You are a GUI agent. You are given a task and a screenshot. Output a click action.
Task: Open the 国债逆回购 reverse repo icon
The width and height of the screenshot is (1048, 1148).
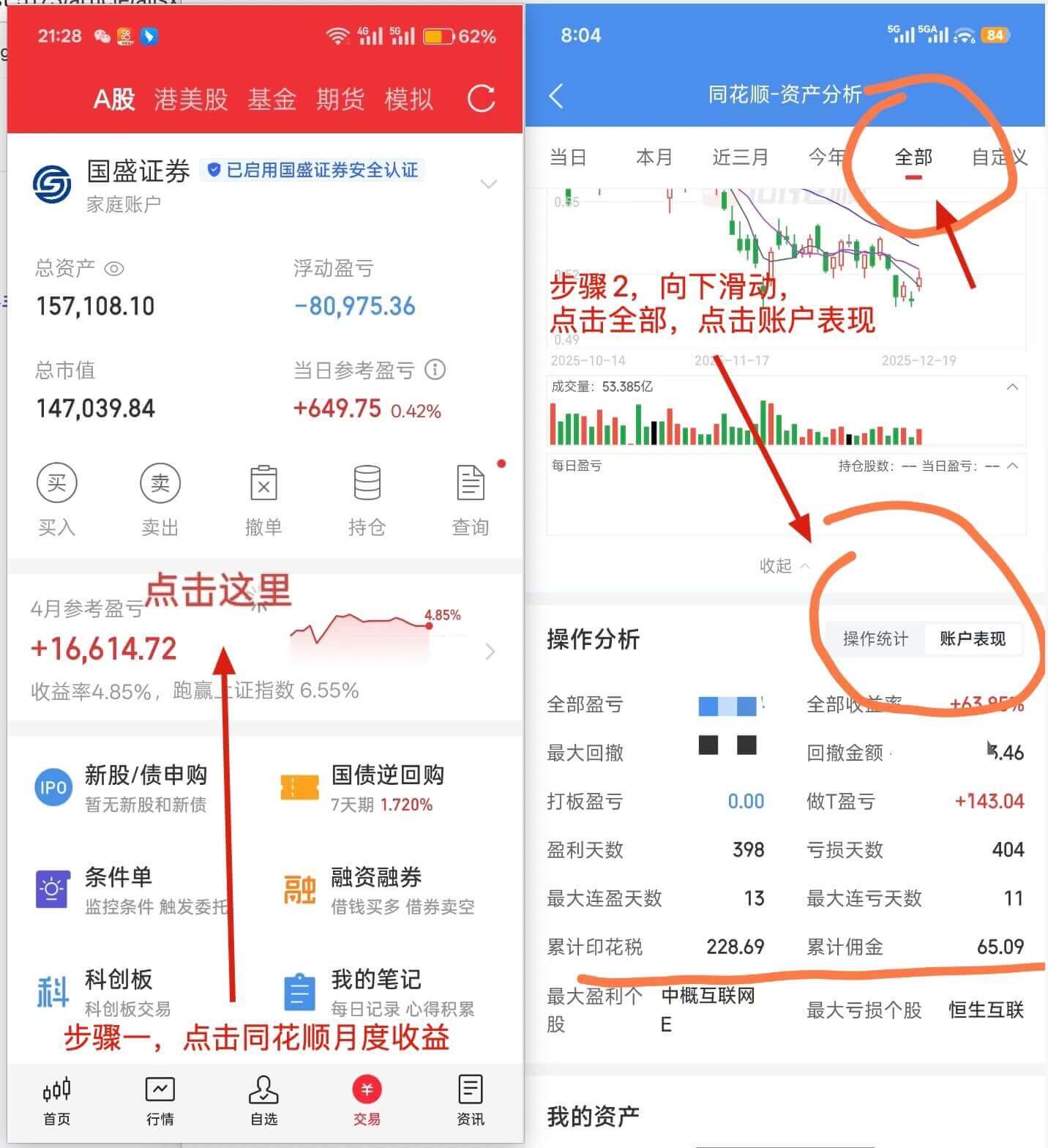coord(300,789)
